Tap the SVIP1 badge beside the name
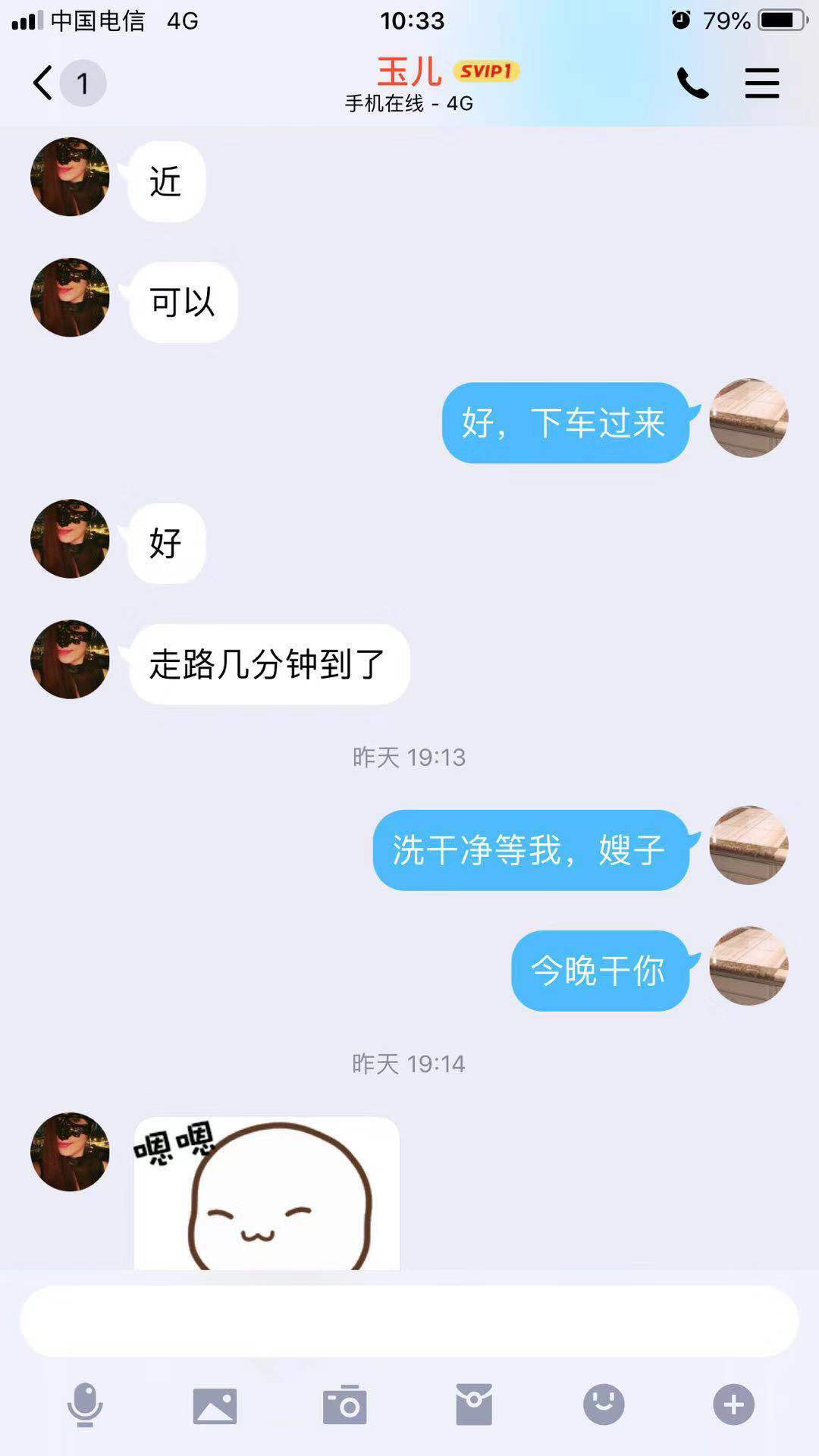The height and width of the screenshot is (1456, 819). tap(486, 71)
